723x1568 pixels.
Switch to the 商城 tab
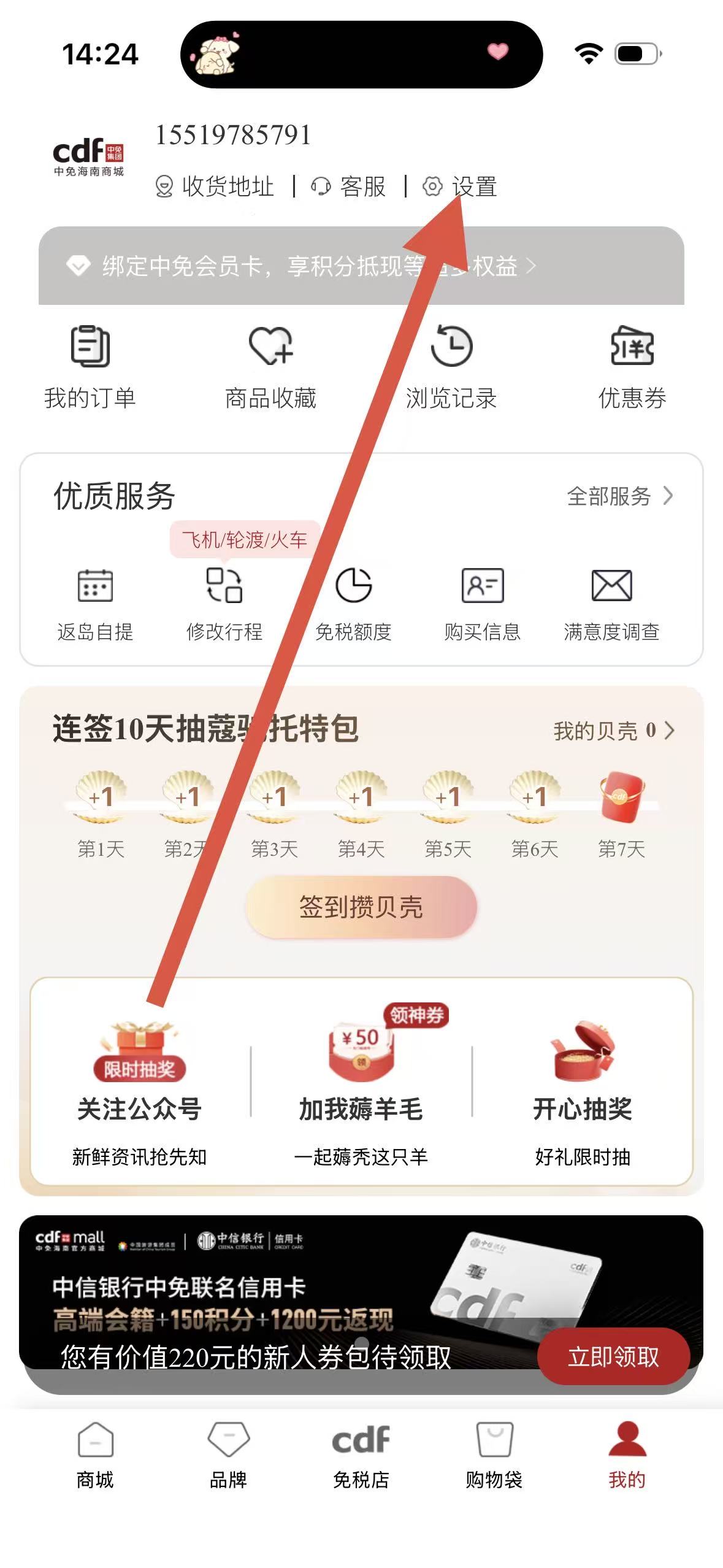coord(95,1455)
